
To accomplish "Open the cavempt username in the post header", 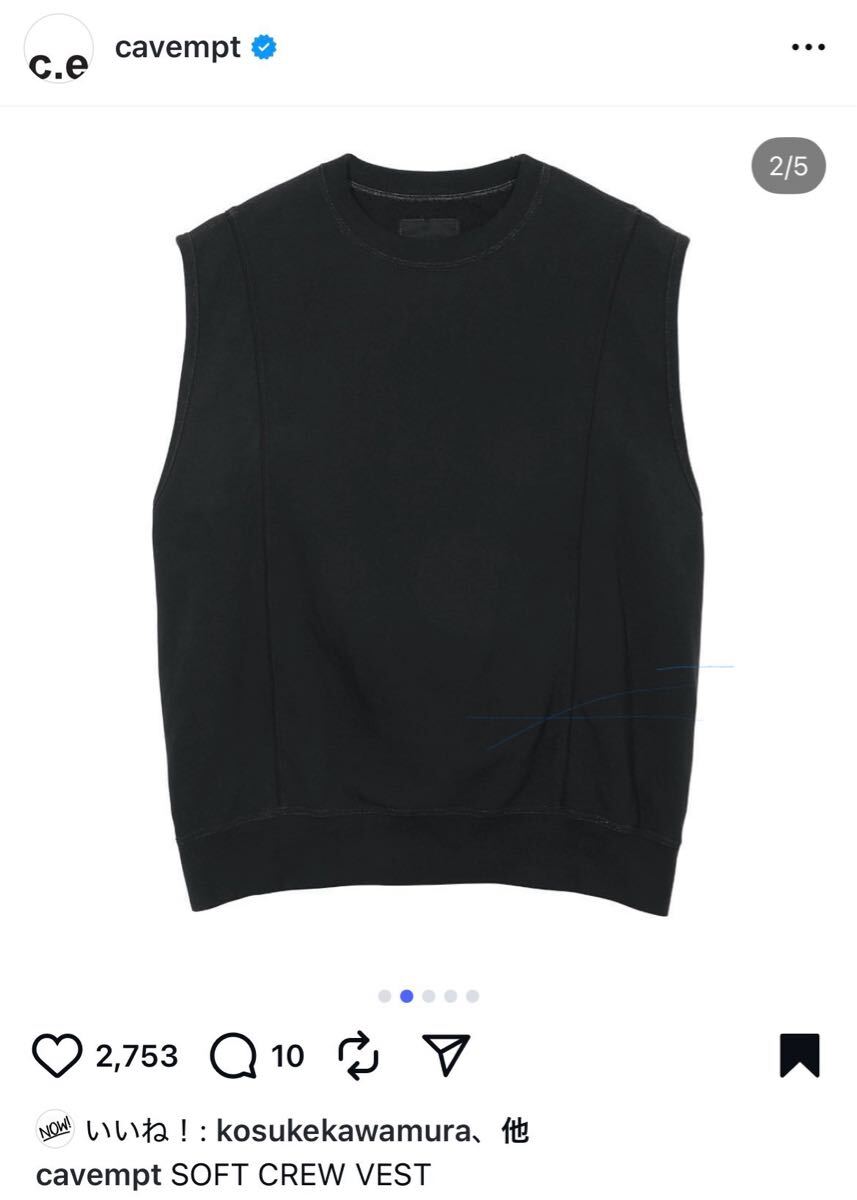I will pos(178,48).
